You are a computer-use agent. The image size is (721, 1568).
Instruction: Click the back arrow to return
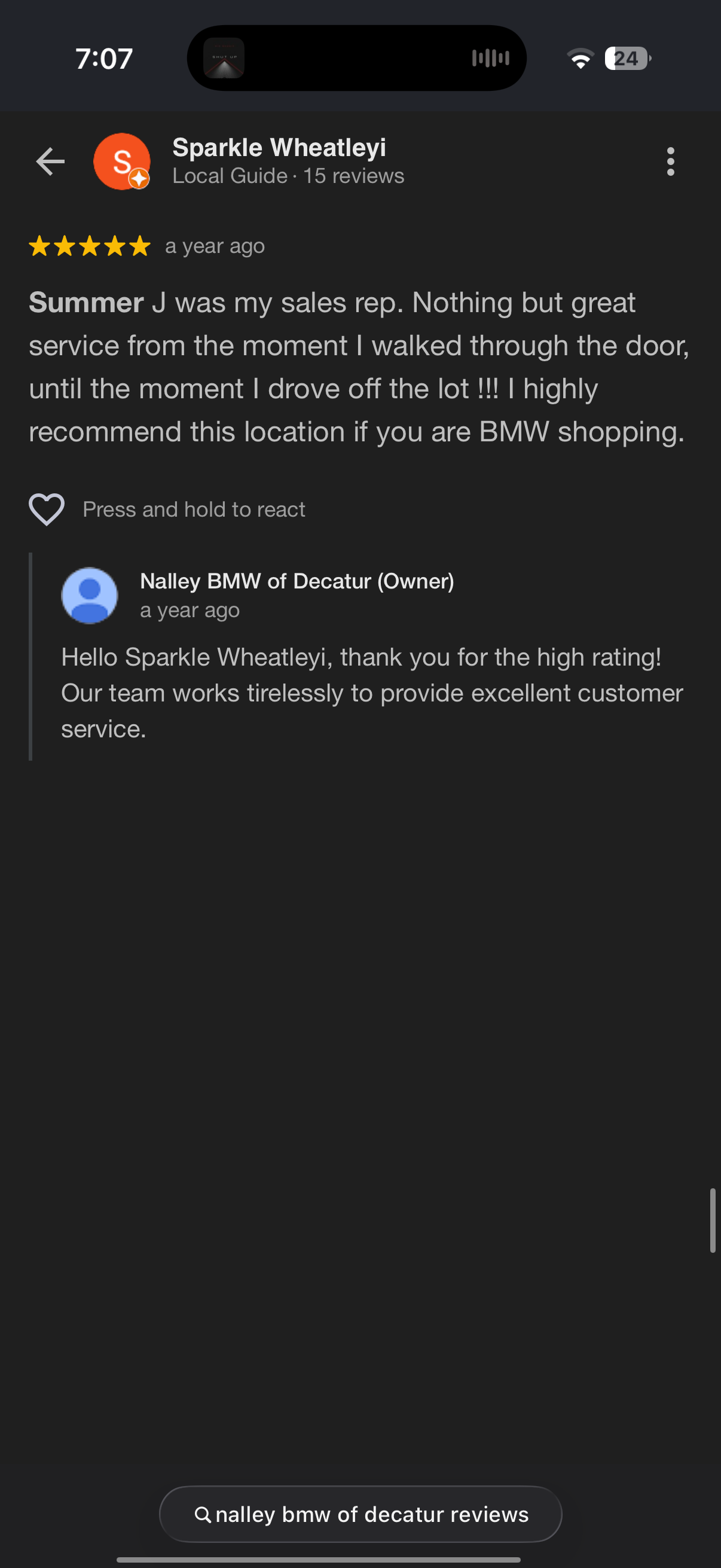(50, 161)
